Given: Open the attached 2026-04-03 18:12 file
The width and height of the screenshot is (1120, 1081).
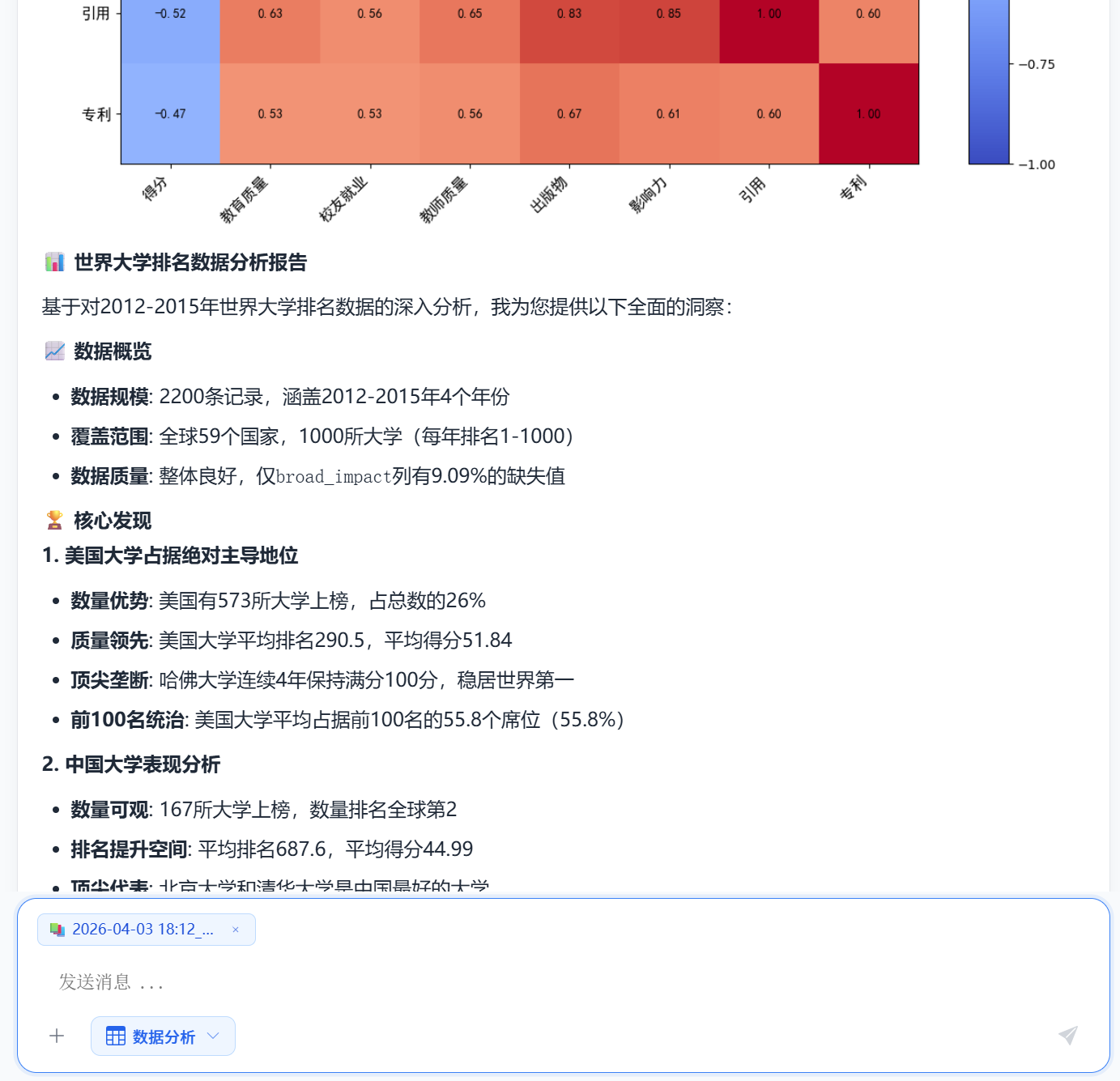Looking at the screenshot, I should 142,930.
